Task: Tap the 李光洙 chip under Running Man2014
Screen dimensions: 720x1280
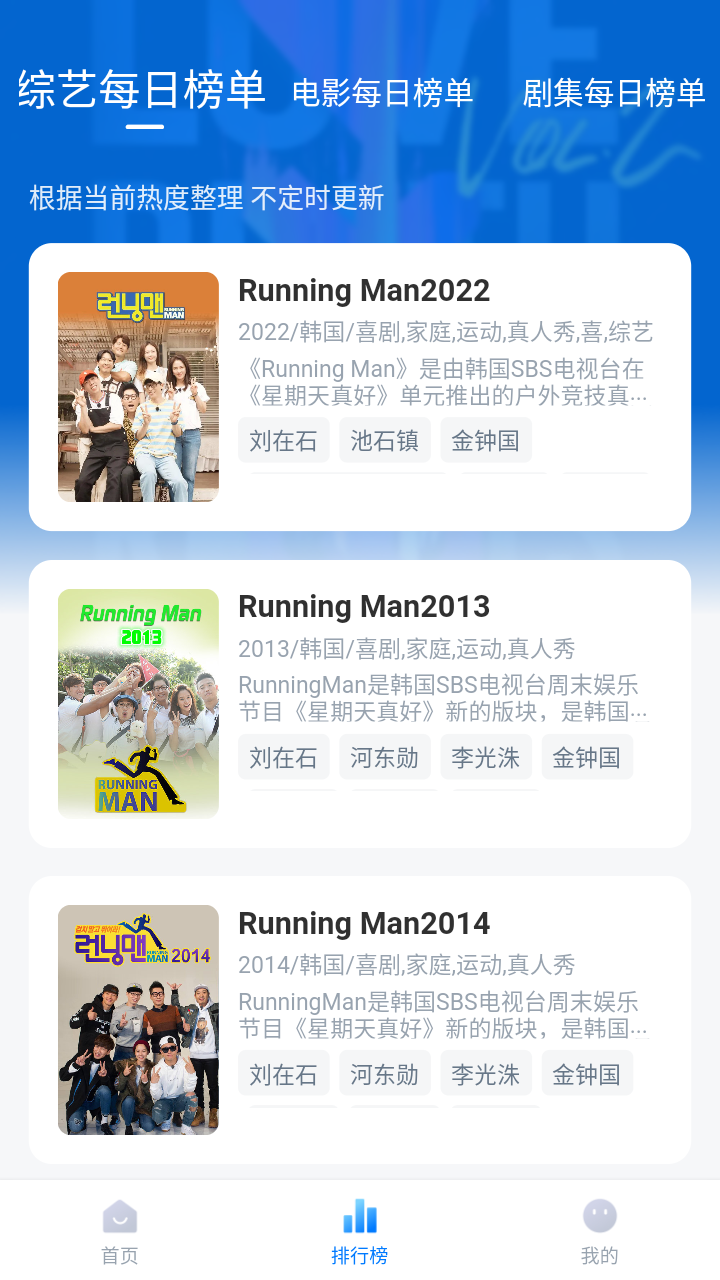Action: [486, 1073]
